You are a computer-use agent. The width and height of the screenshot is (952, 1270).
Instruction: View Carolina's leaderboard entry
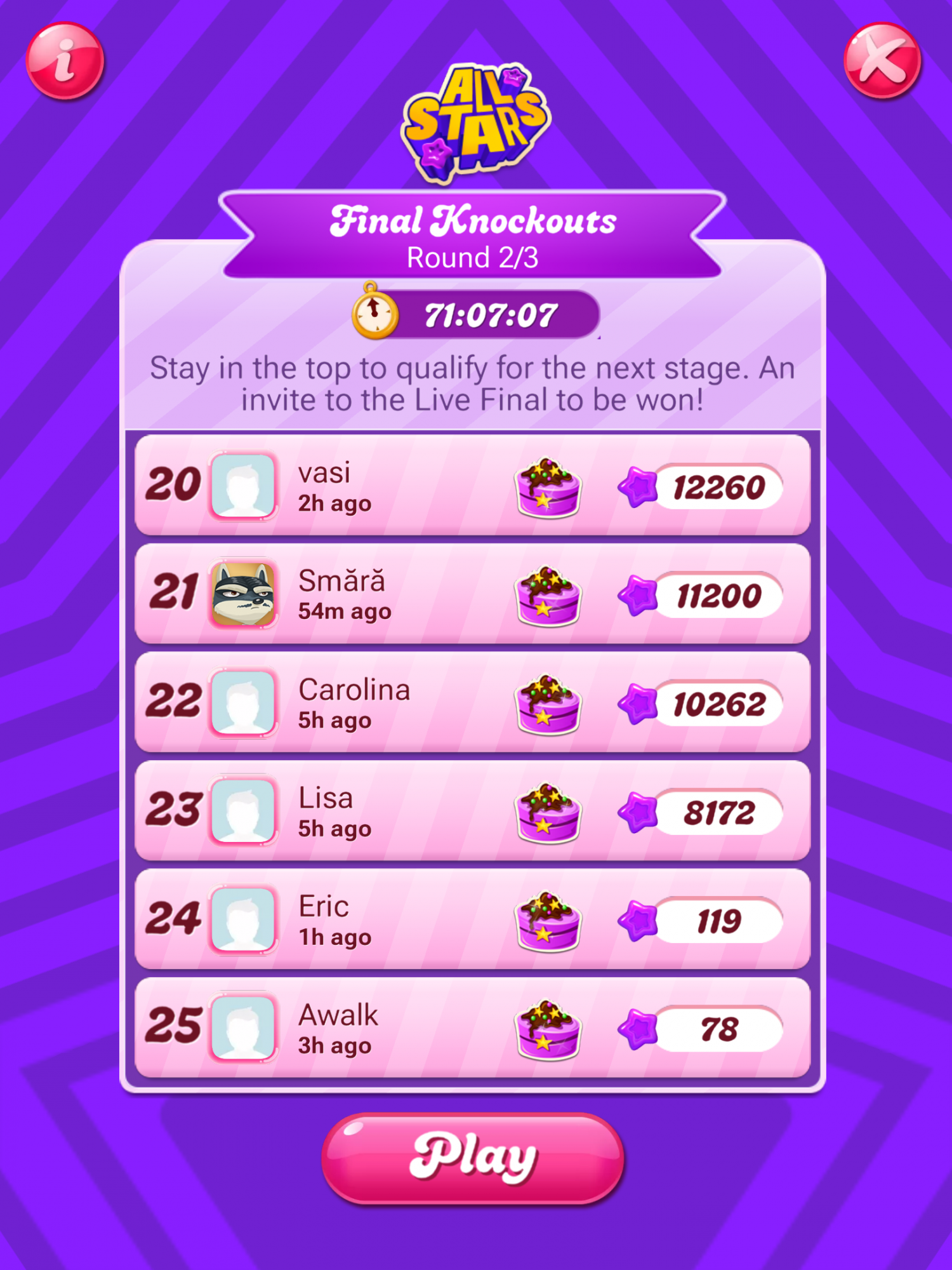(x=472, y=703)
